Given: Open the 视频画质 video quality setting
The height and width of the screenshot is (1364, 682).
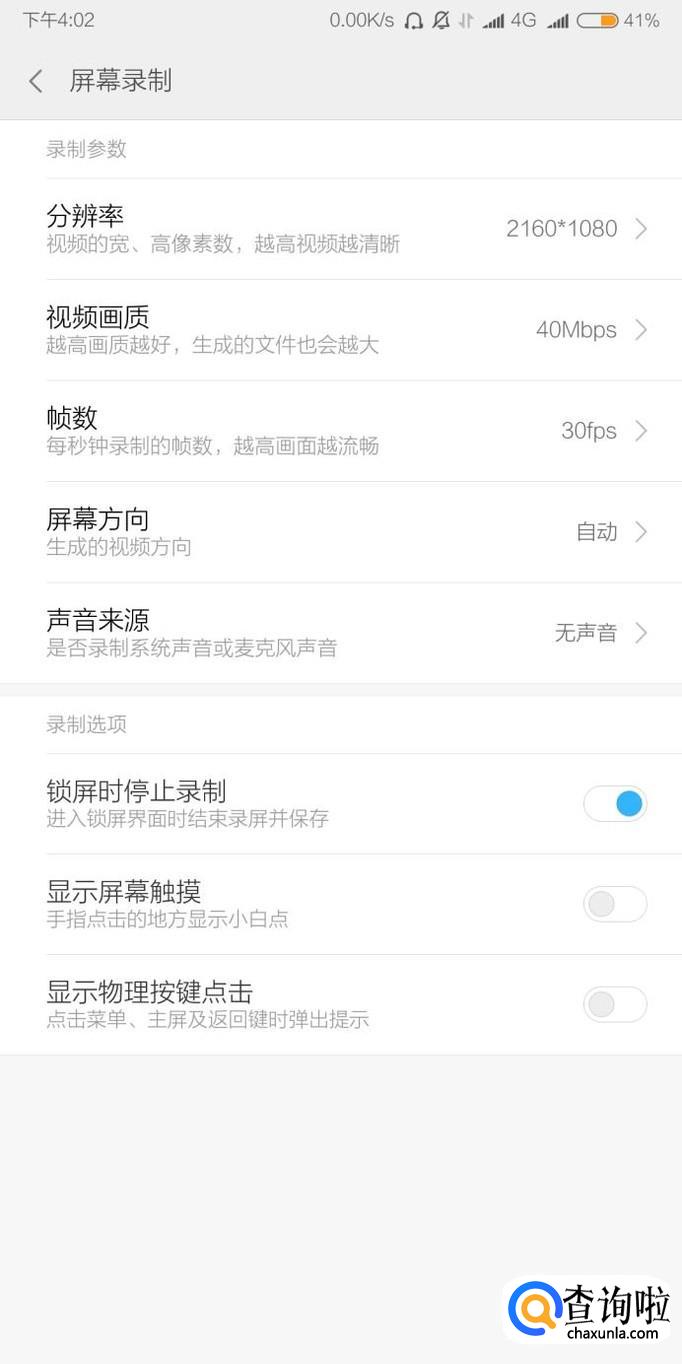Looking at the screenshot, I should 340,330.
